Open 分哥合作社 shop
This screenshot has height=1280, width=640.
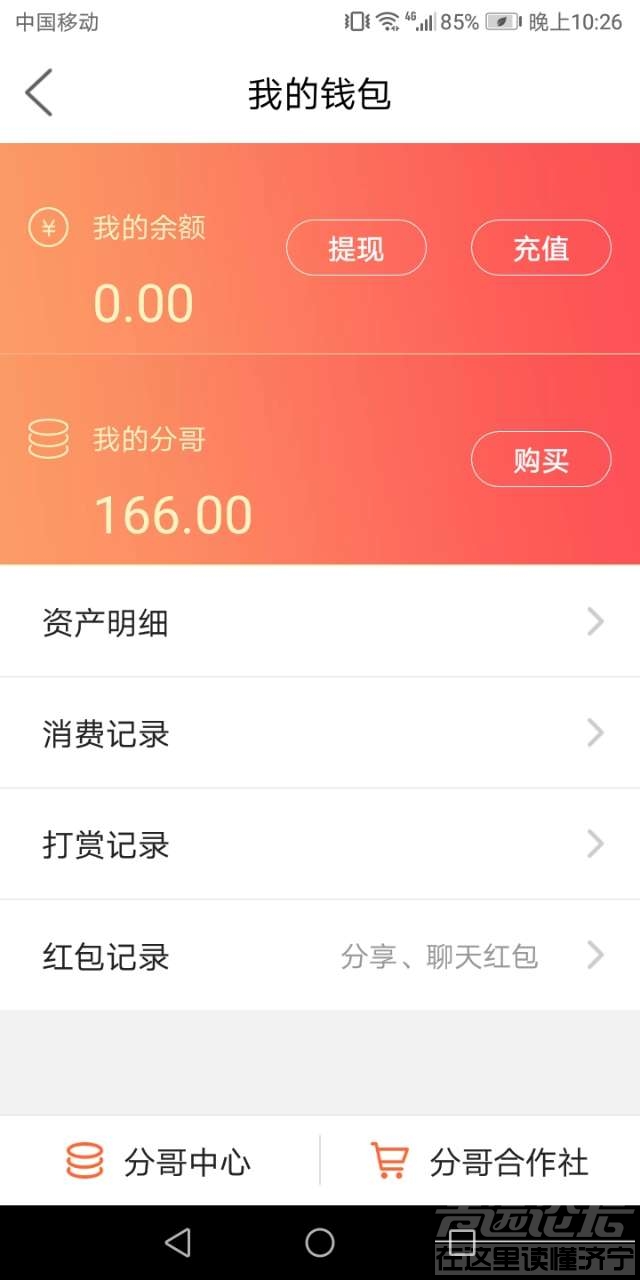click(x=480, y=1161)
